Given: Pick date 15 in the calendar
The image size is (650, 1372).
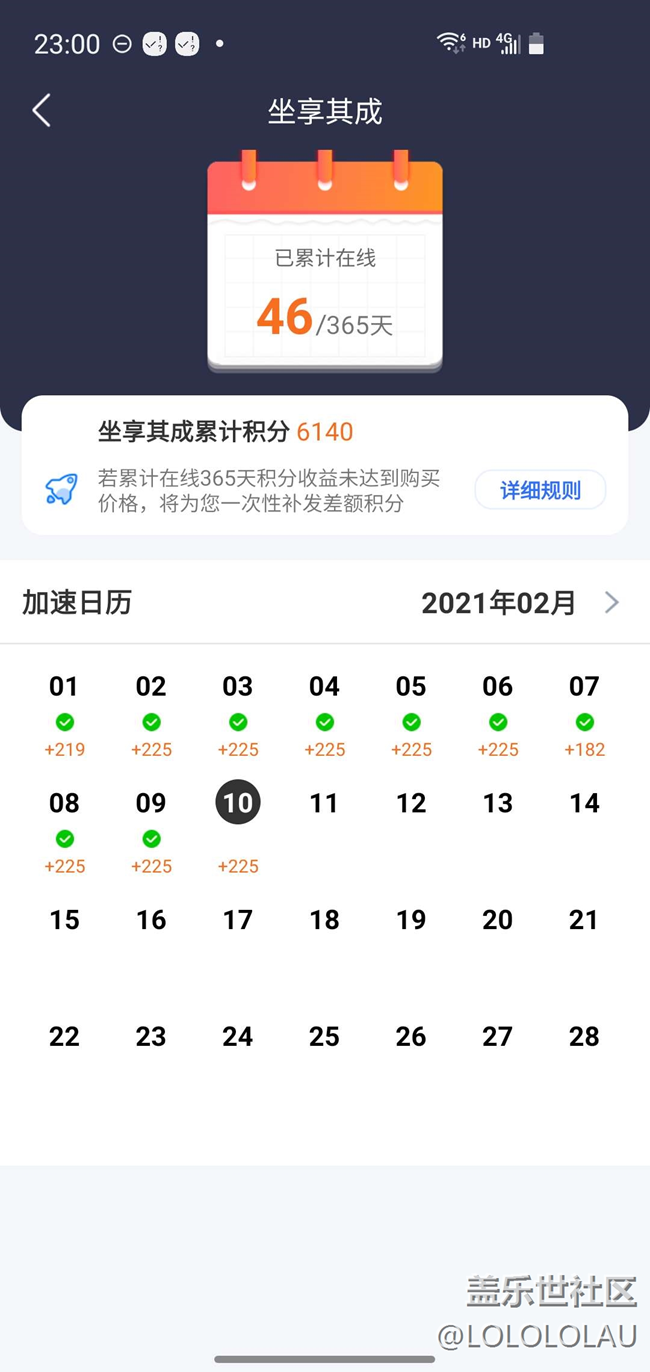Looking at the screenshot, I should (x=64, y=920).
